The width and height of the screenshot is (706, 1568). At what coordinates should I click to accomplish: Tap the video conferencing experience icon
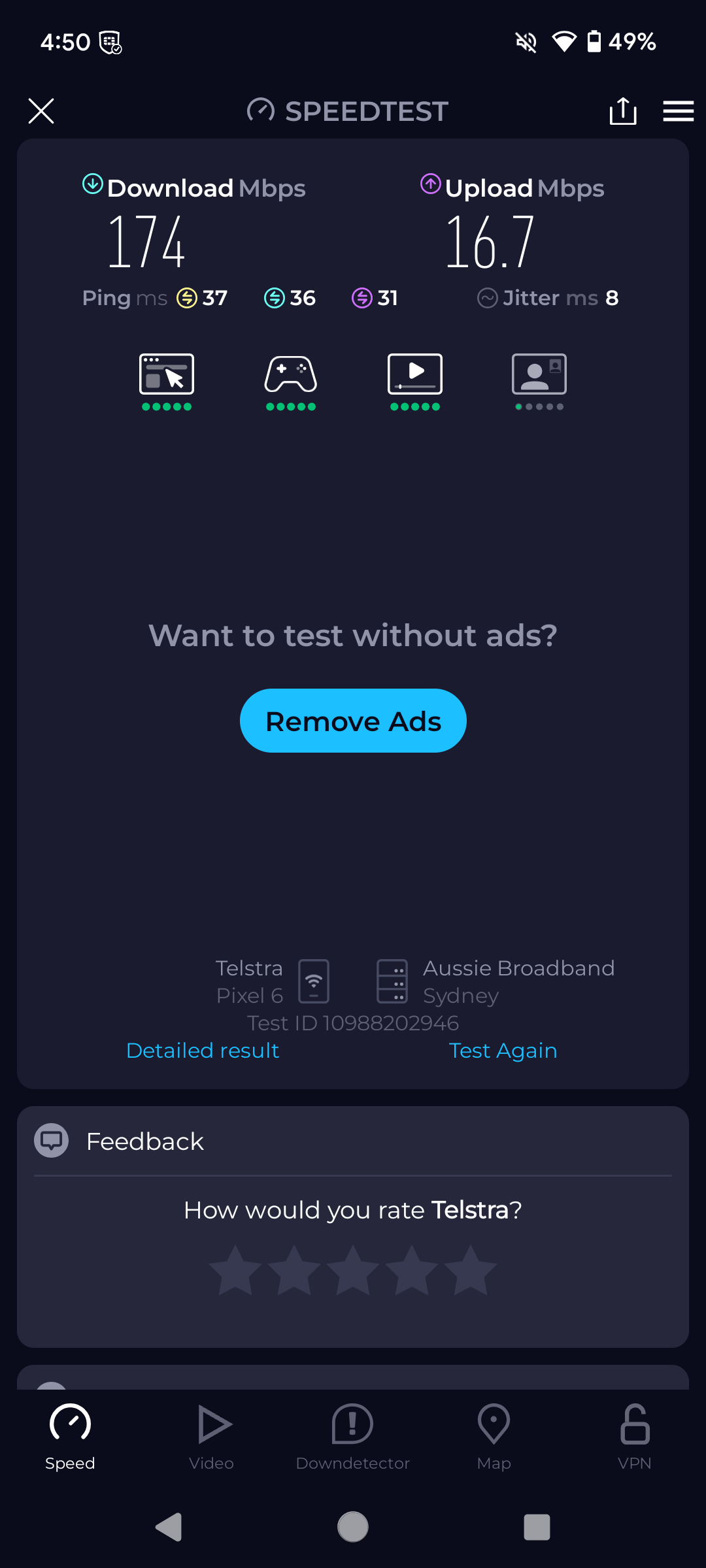539,376
